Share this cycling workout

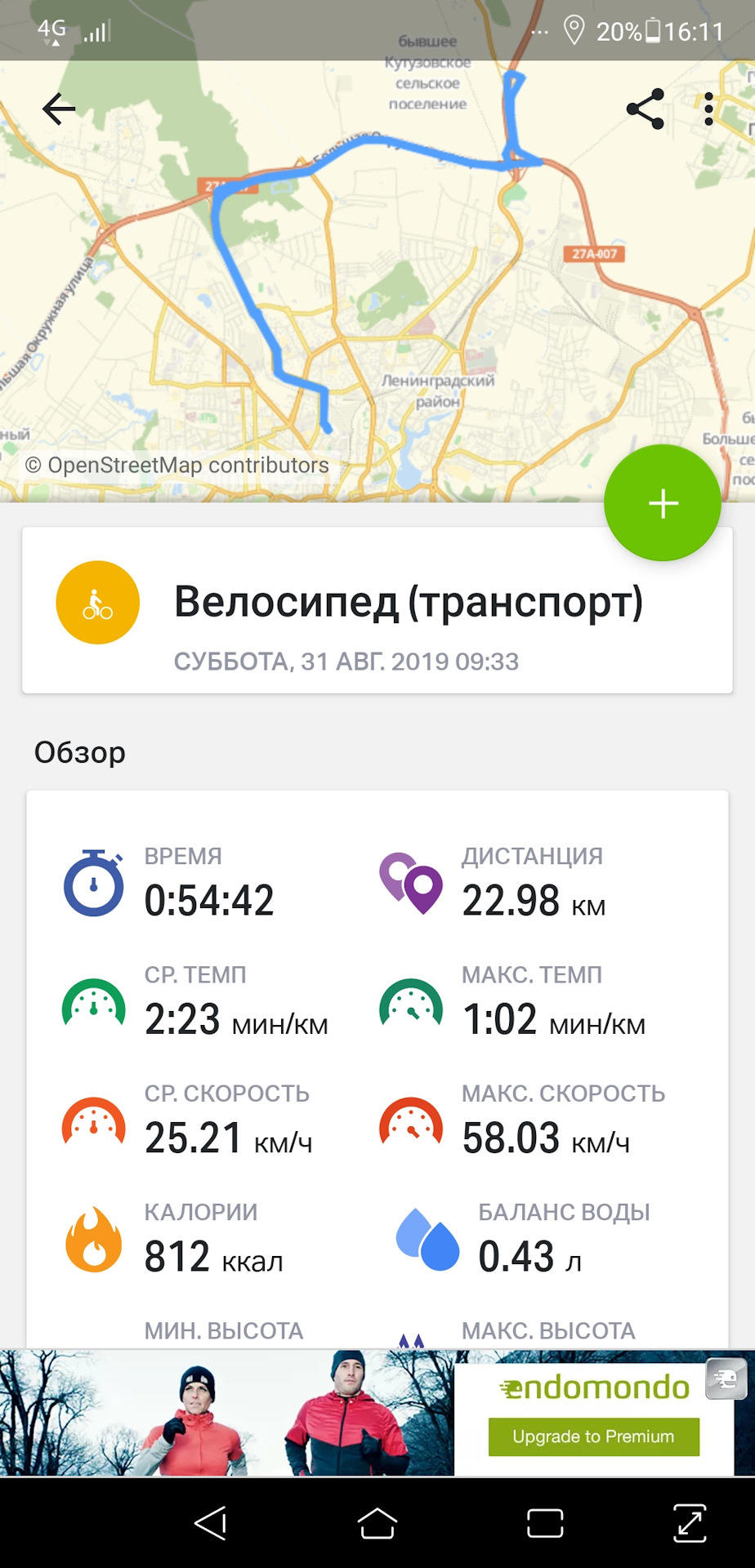(x=645, y=109)
